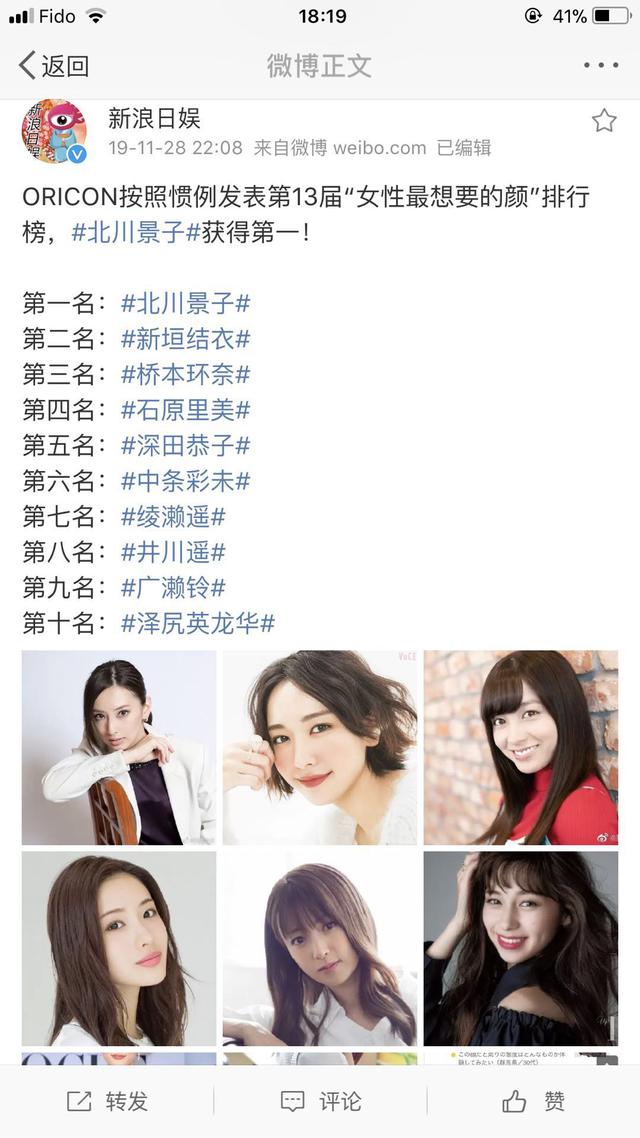Favorite this post with the star icon
This screenshot has width=640, height=1138.
(x=604, y=121)
